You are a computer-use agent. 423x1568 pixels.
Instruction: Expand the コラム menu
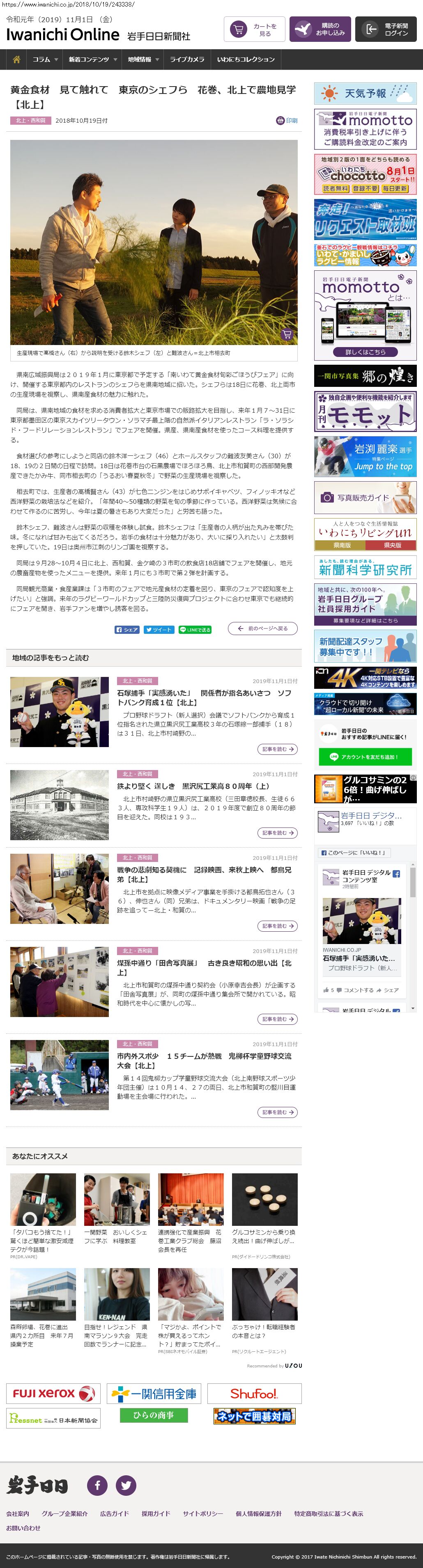point(45,59)
